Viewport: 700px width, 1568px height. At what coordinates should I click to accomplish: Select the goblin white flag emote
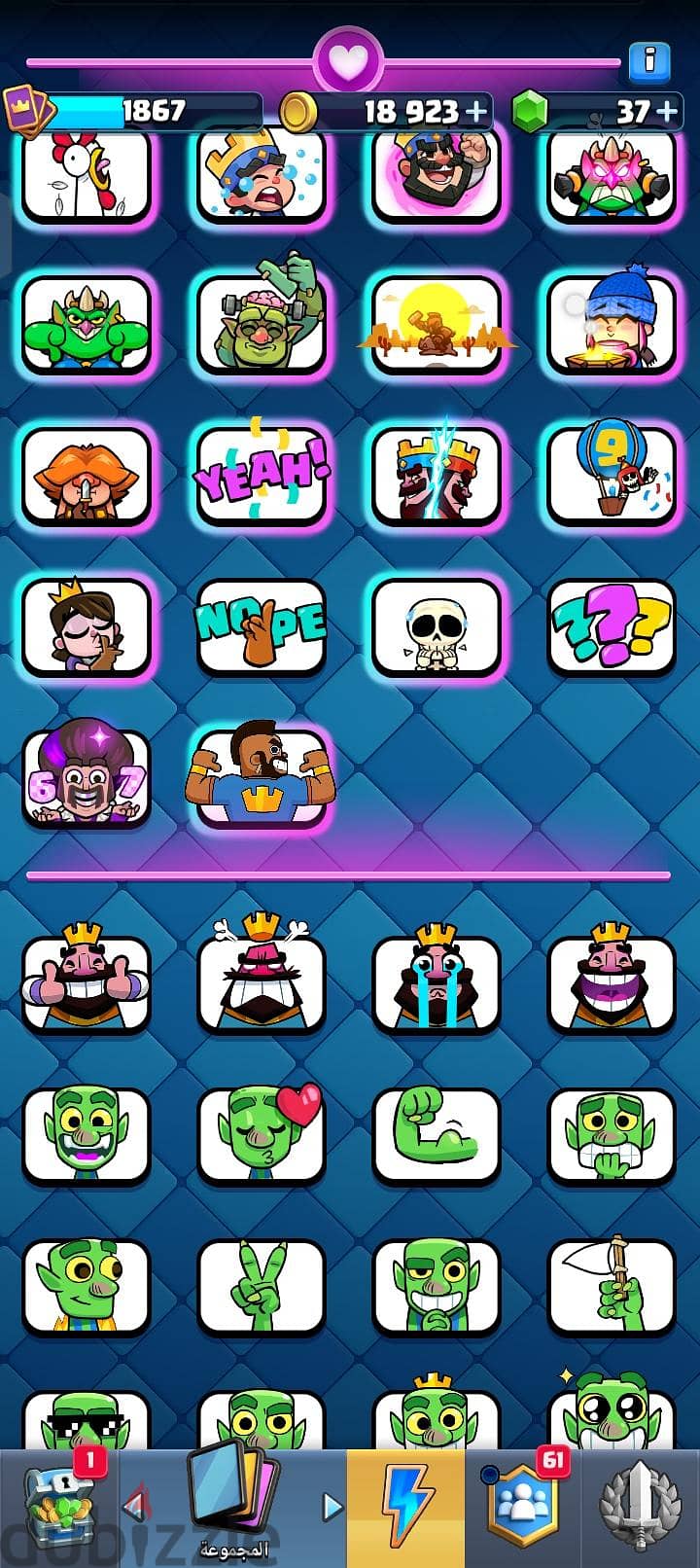(x=612, y=1285)
